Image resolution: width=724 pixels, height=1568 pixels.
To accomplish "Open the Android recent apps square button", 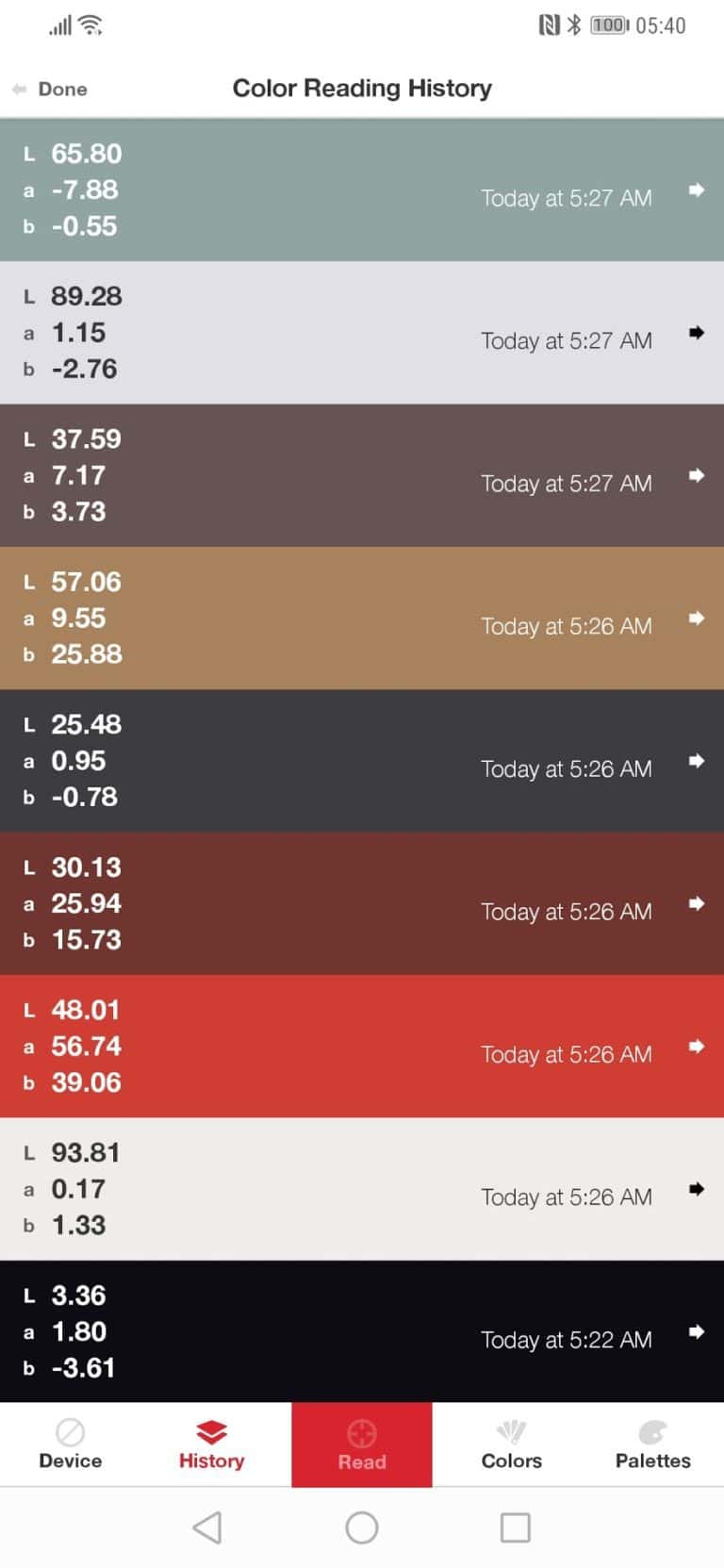I will coord(515,1526).
